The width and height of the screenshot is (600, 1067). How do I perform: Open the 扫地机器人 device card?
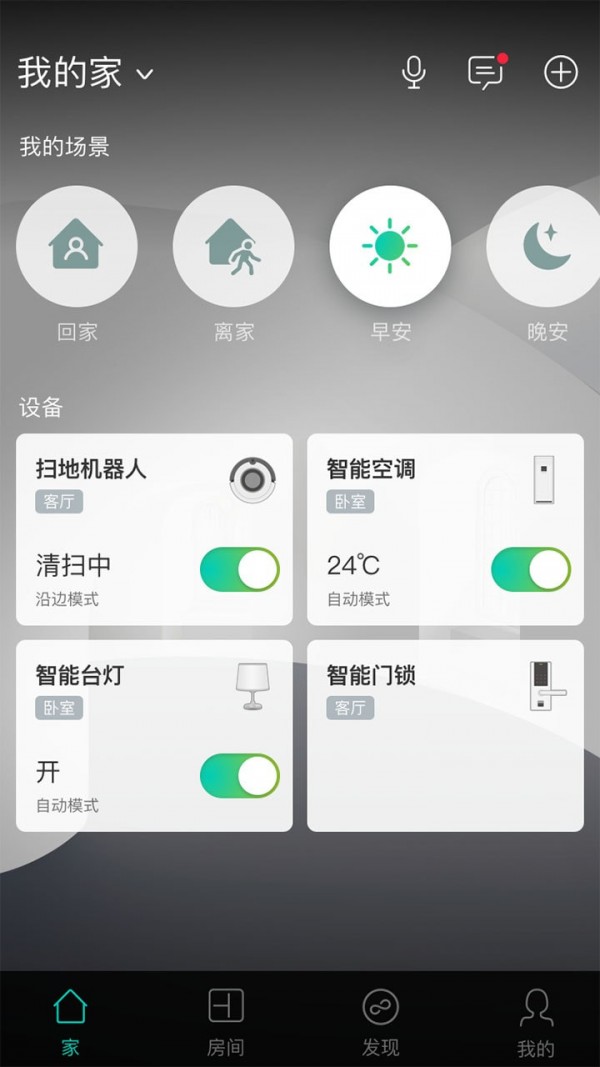(x=120, y=500)
